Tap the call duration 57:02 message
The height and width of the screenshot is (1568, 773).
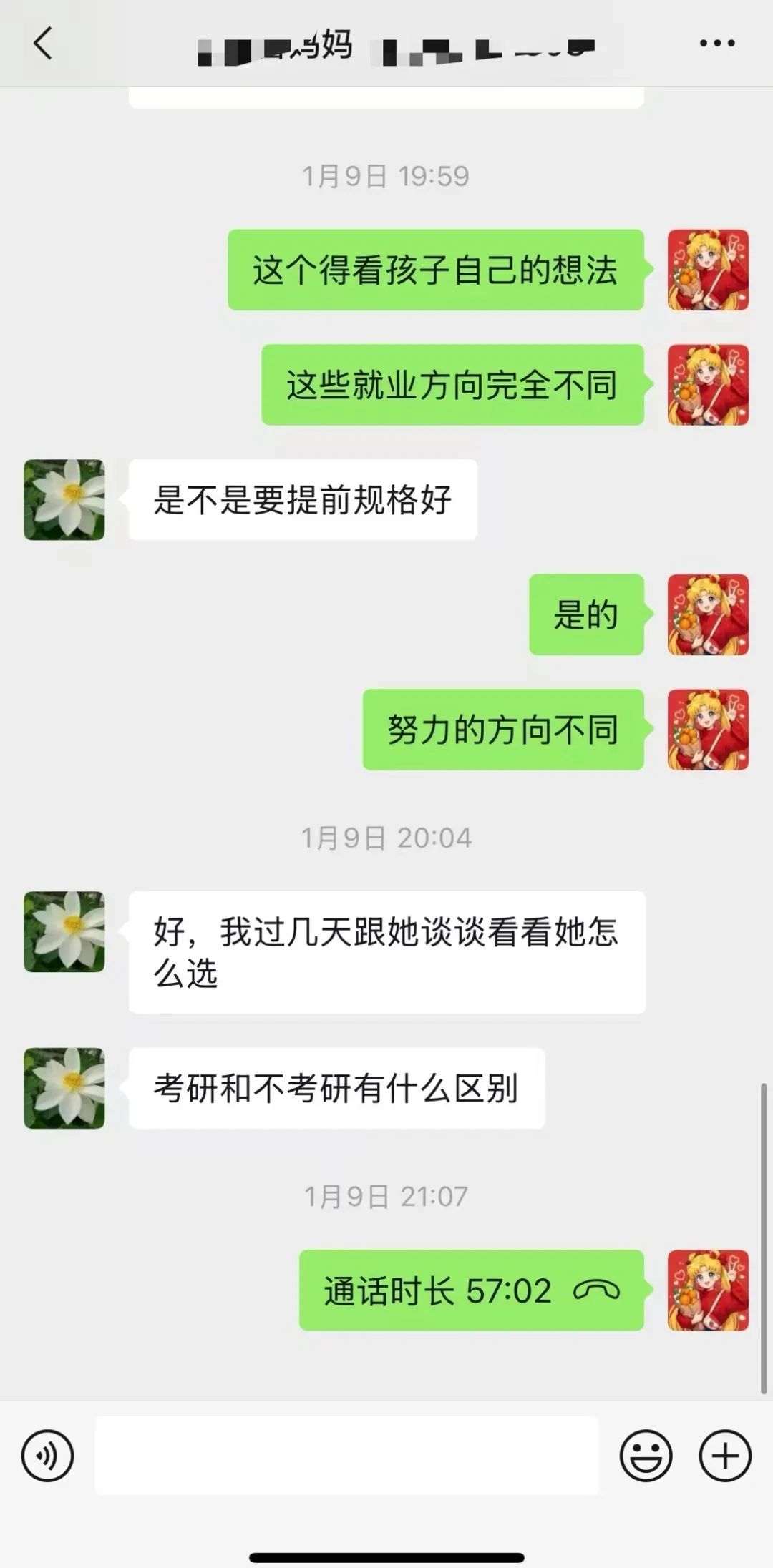(471, 1290)
